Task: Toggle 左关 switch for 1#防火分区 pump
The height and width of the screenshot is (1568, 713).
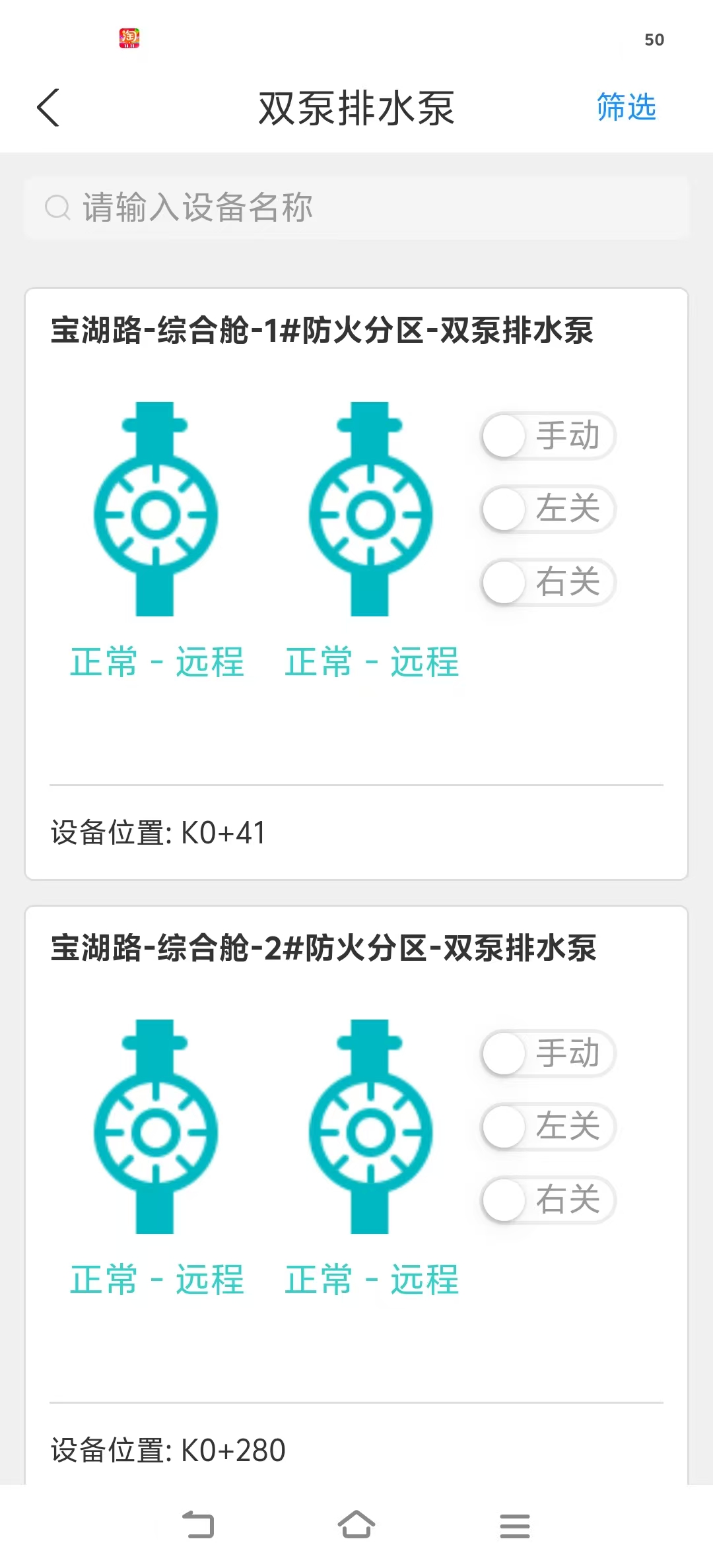Action: (x=548, y=509)
